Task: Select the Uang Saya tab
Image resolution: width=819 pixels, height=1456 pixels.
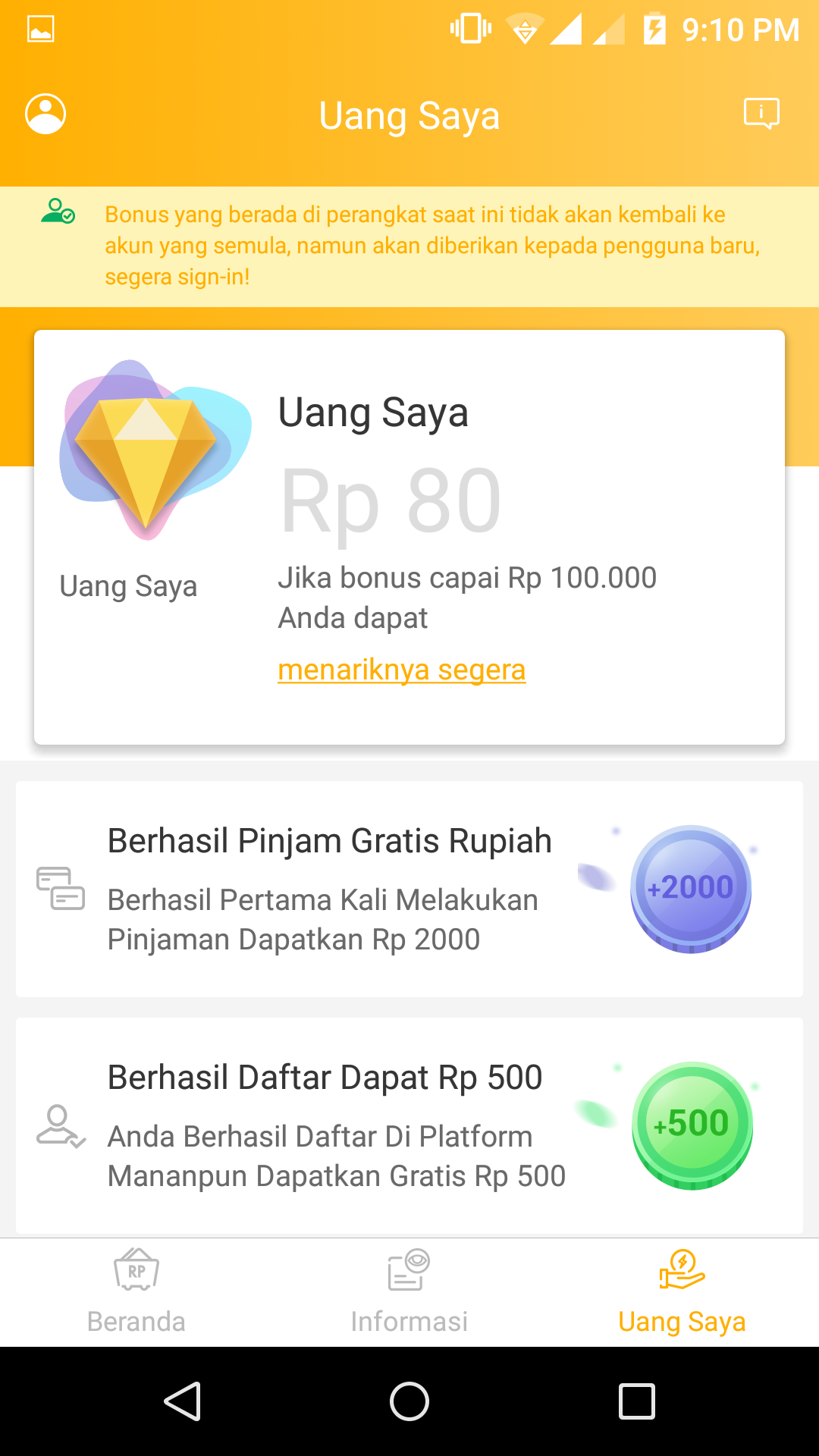Action: pos(682,1292)
